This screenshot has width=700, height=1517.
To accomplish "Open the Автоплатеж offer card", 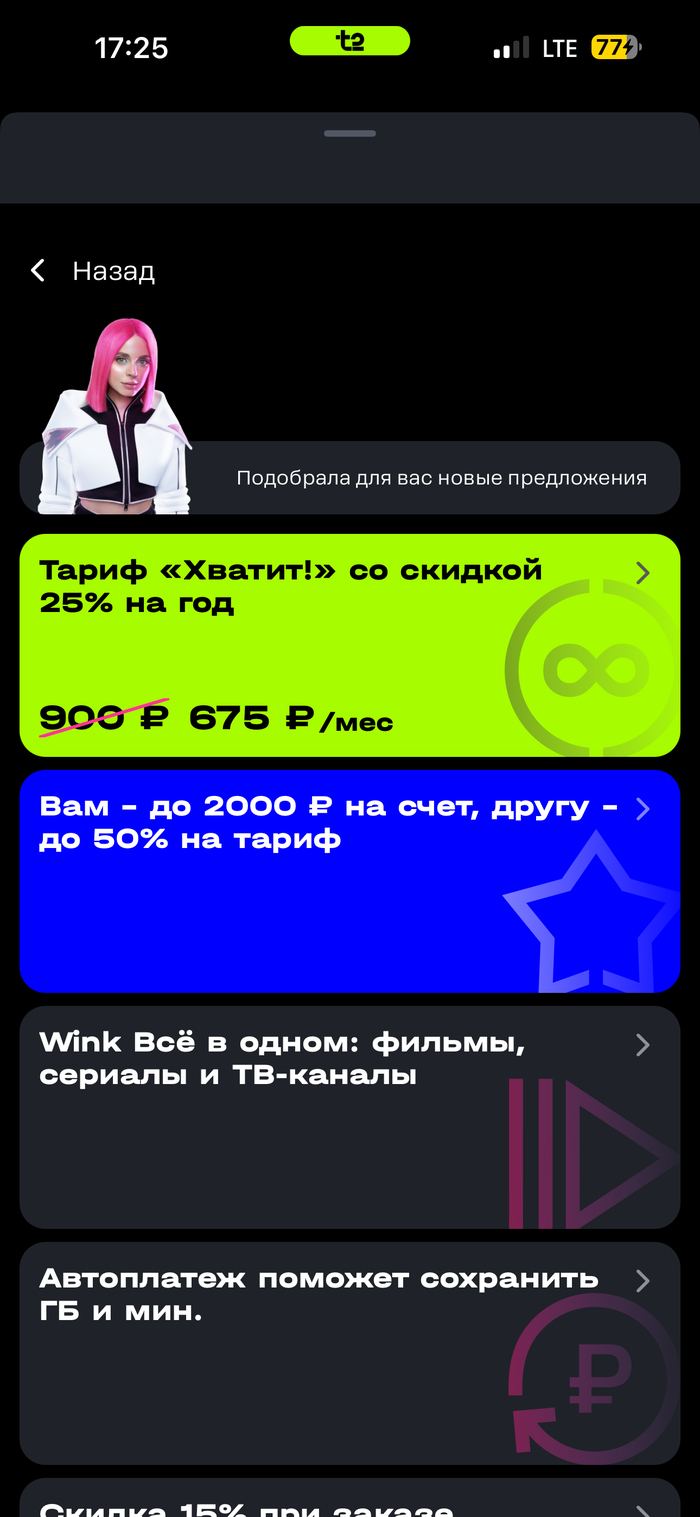I will 349,1352.
